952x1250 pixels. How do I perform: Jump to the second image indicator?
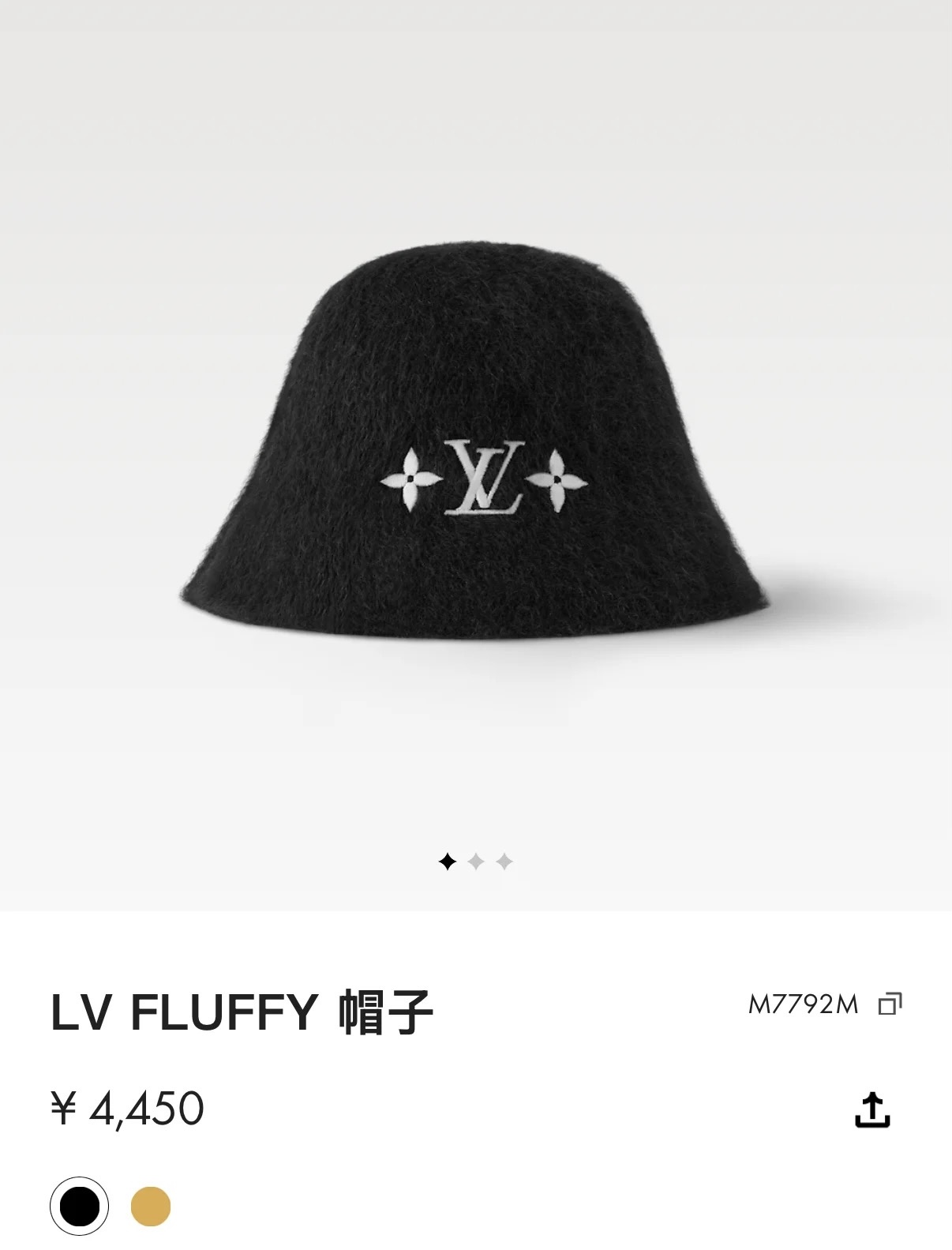pos(475,861)
